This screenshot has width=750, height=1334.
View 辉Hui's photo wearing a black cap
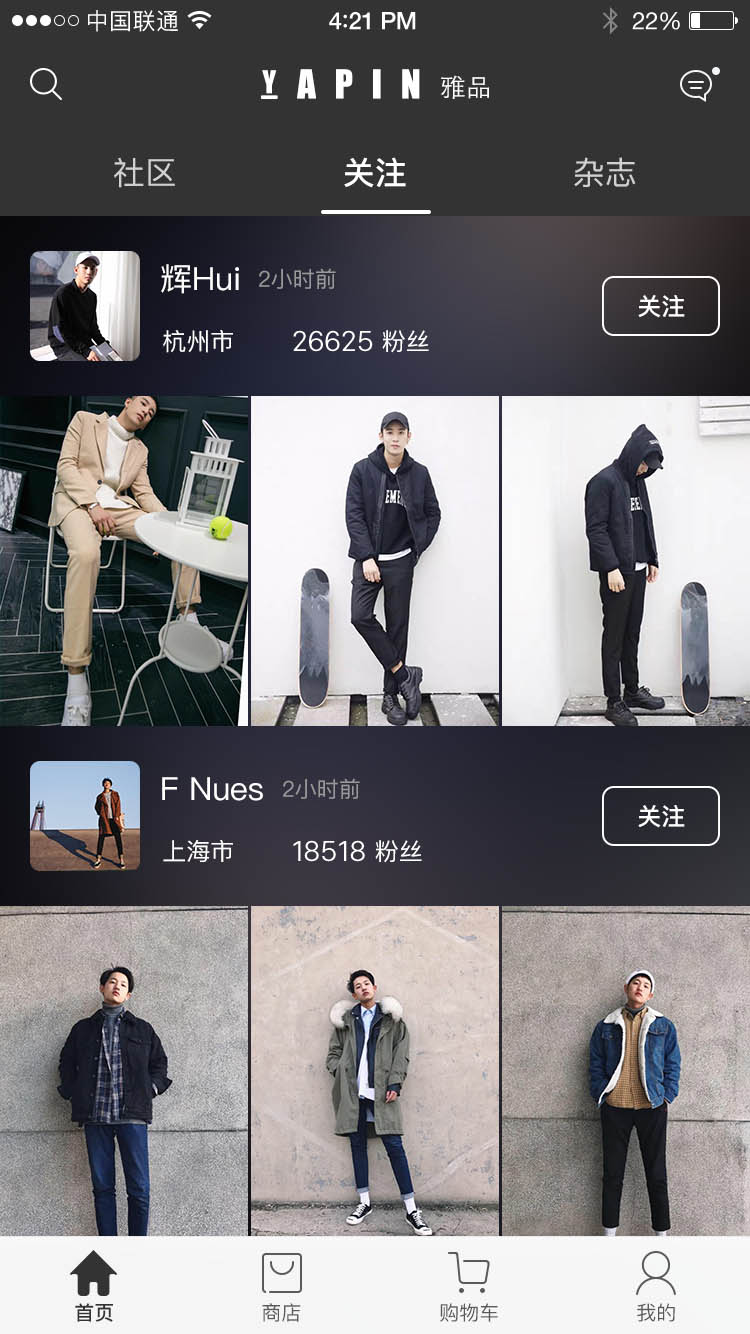pyautogui.click(x=375, y=561)
